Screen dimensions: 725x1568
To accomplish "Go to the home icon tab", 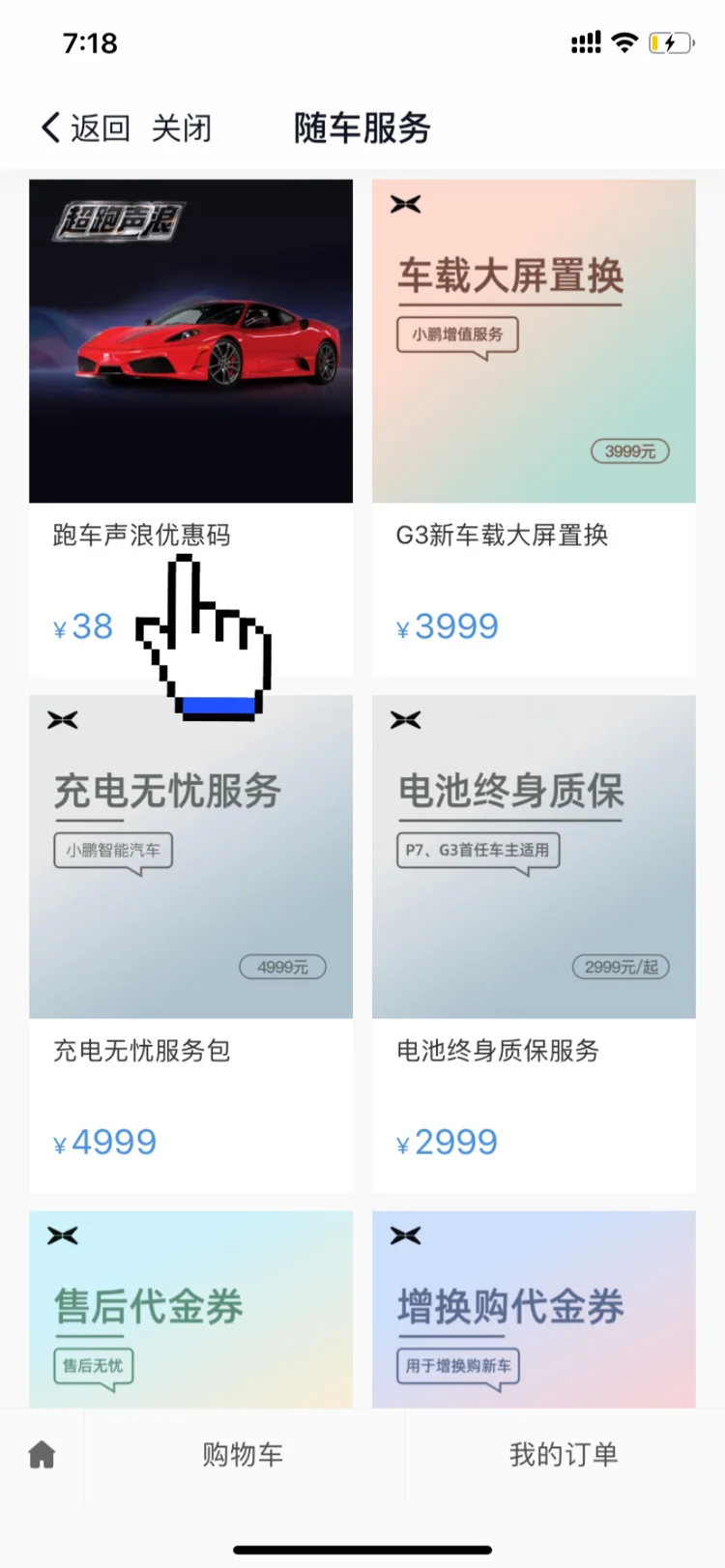I will 42,1455.
